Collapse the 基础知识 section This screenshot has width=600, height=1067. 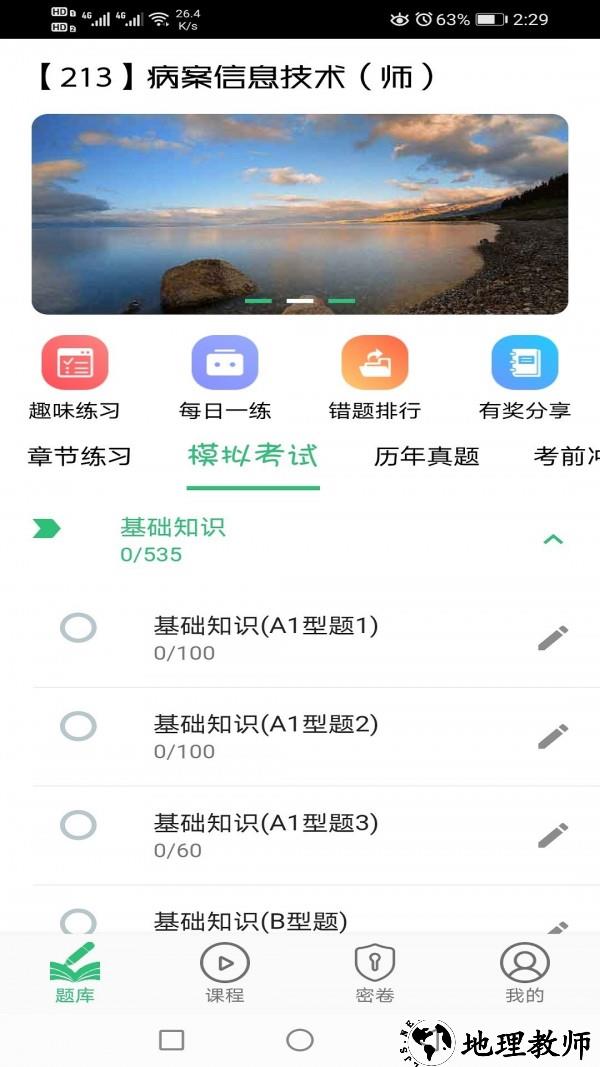click(553, 539)
